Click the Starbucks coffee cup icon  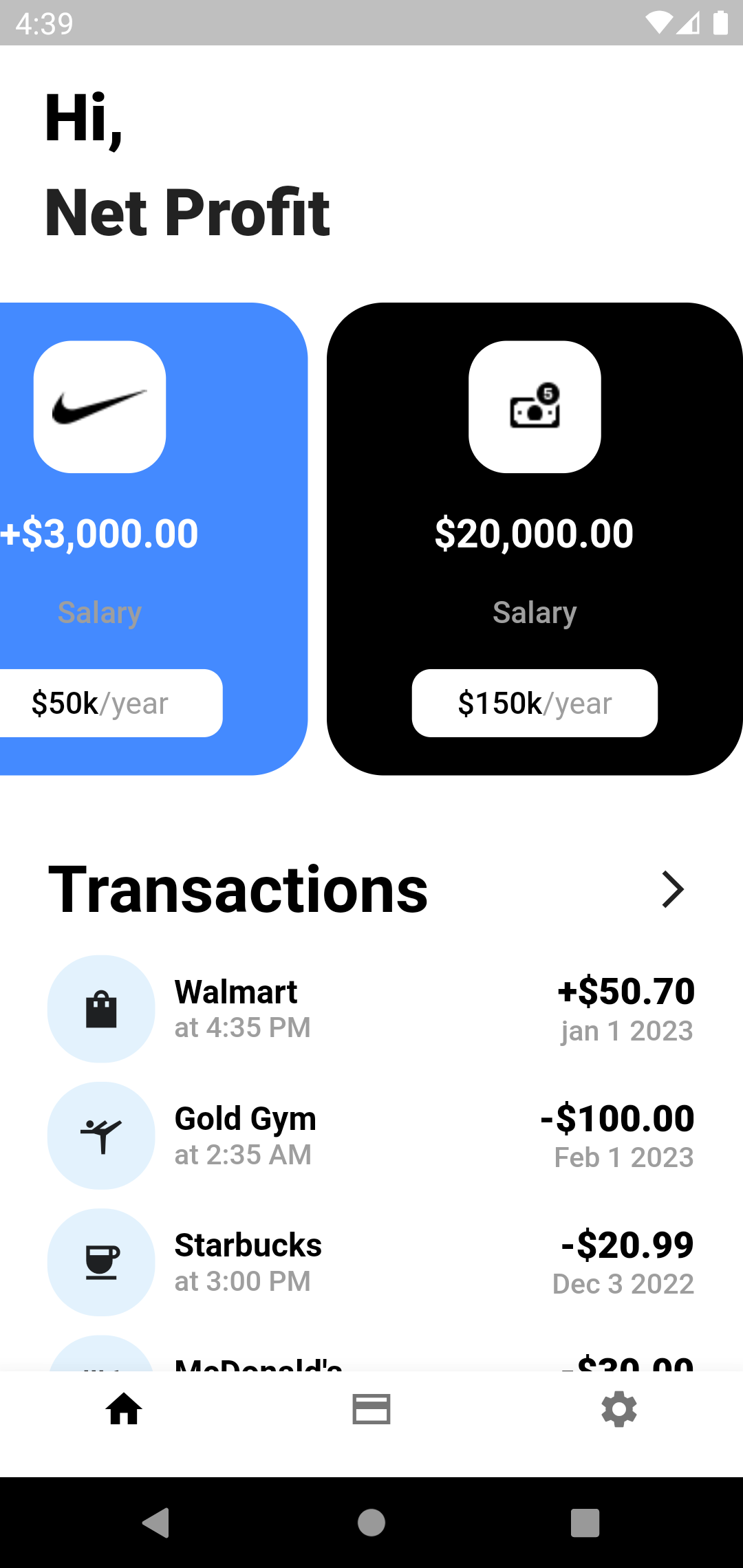(100, 1262)
